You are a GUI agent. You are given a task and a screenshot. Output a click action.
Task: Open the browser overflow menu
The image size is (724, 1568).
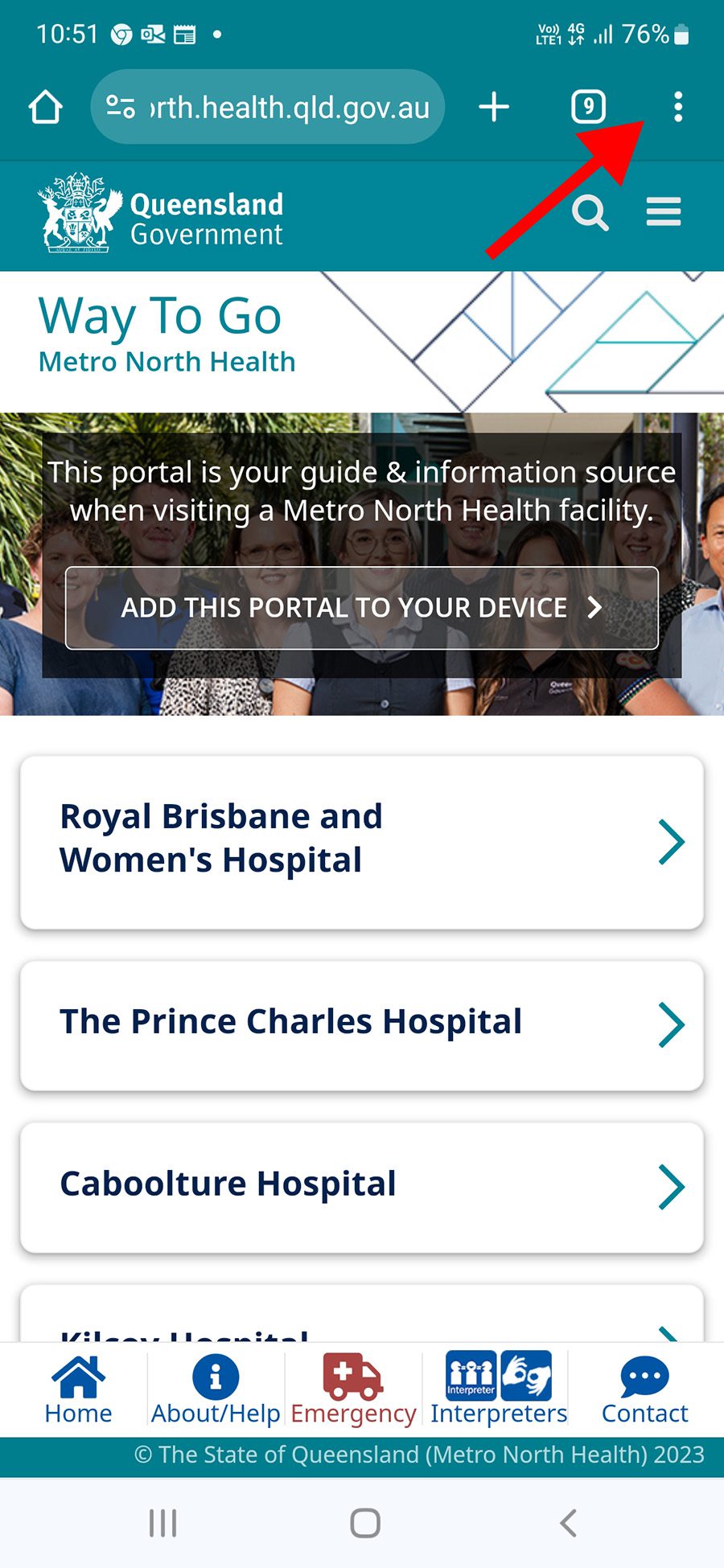click(678, 107)
